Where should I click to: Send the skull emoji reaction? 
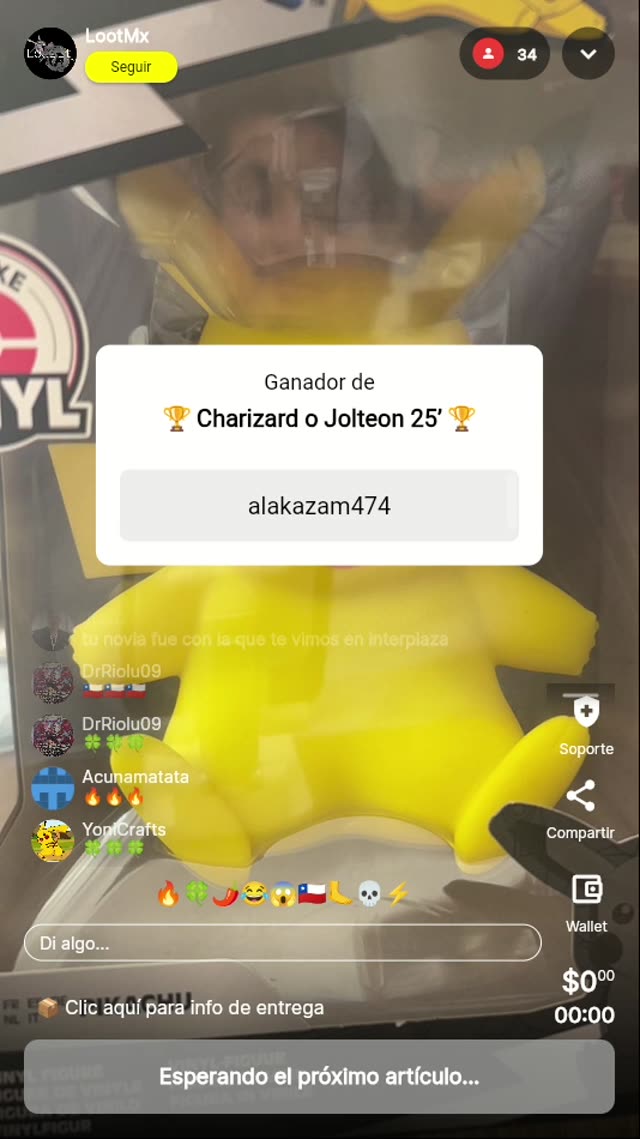(369, 894)
